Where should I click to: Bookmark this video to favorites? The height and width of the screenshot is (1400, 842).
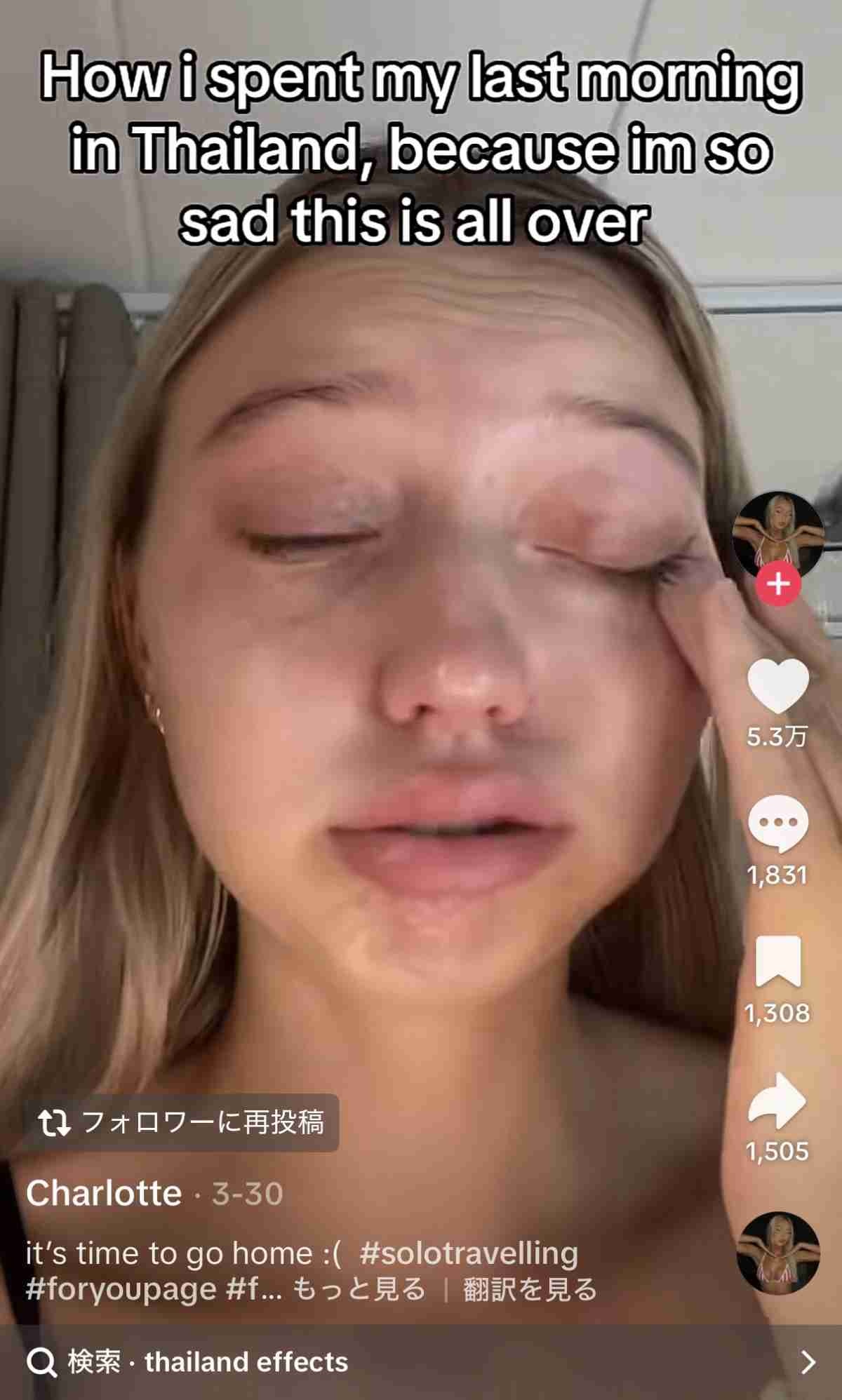point(777,962)
